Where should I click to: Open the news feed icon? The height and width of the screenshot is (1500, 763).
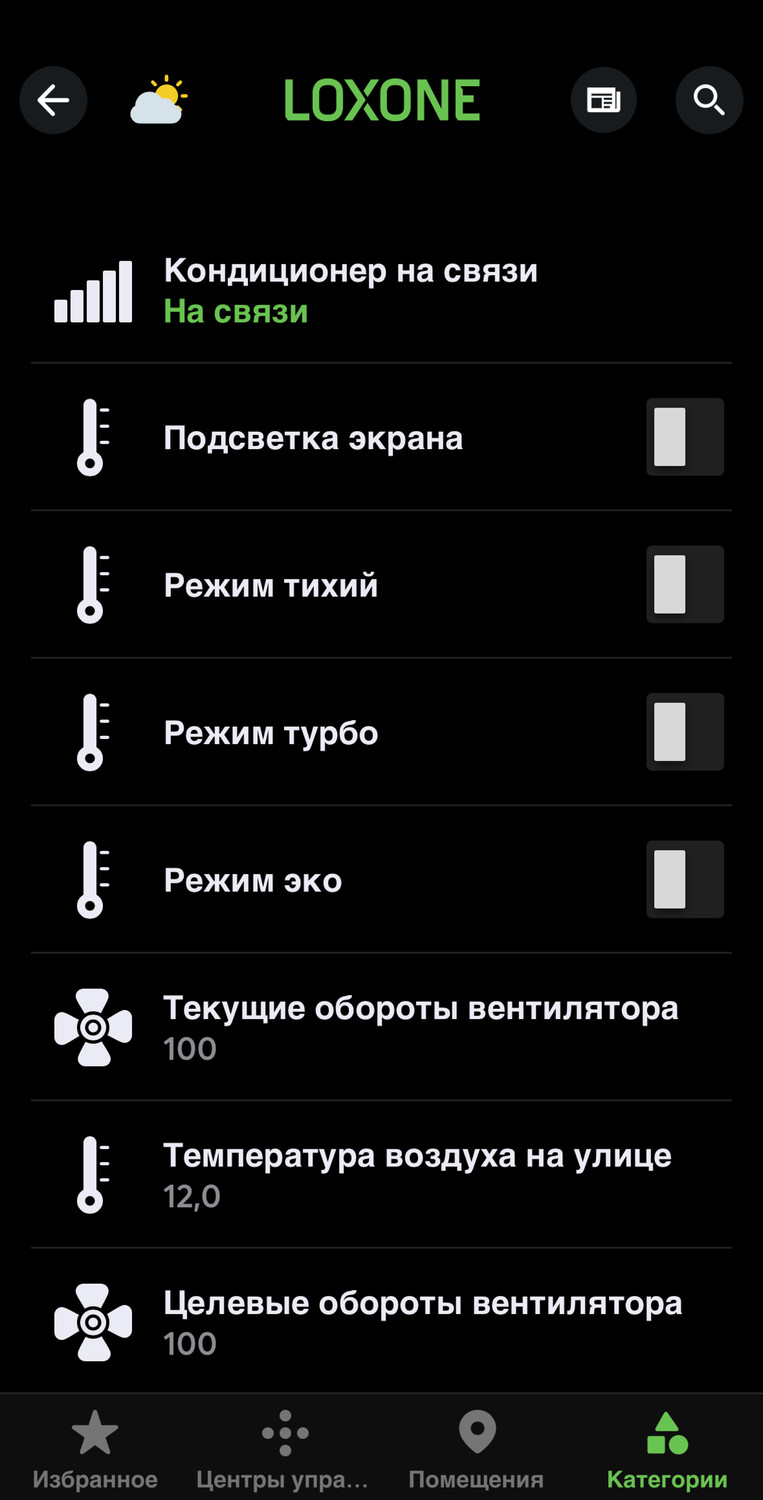click(603, 100)
